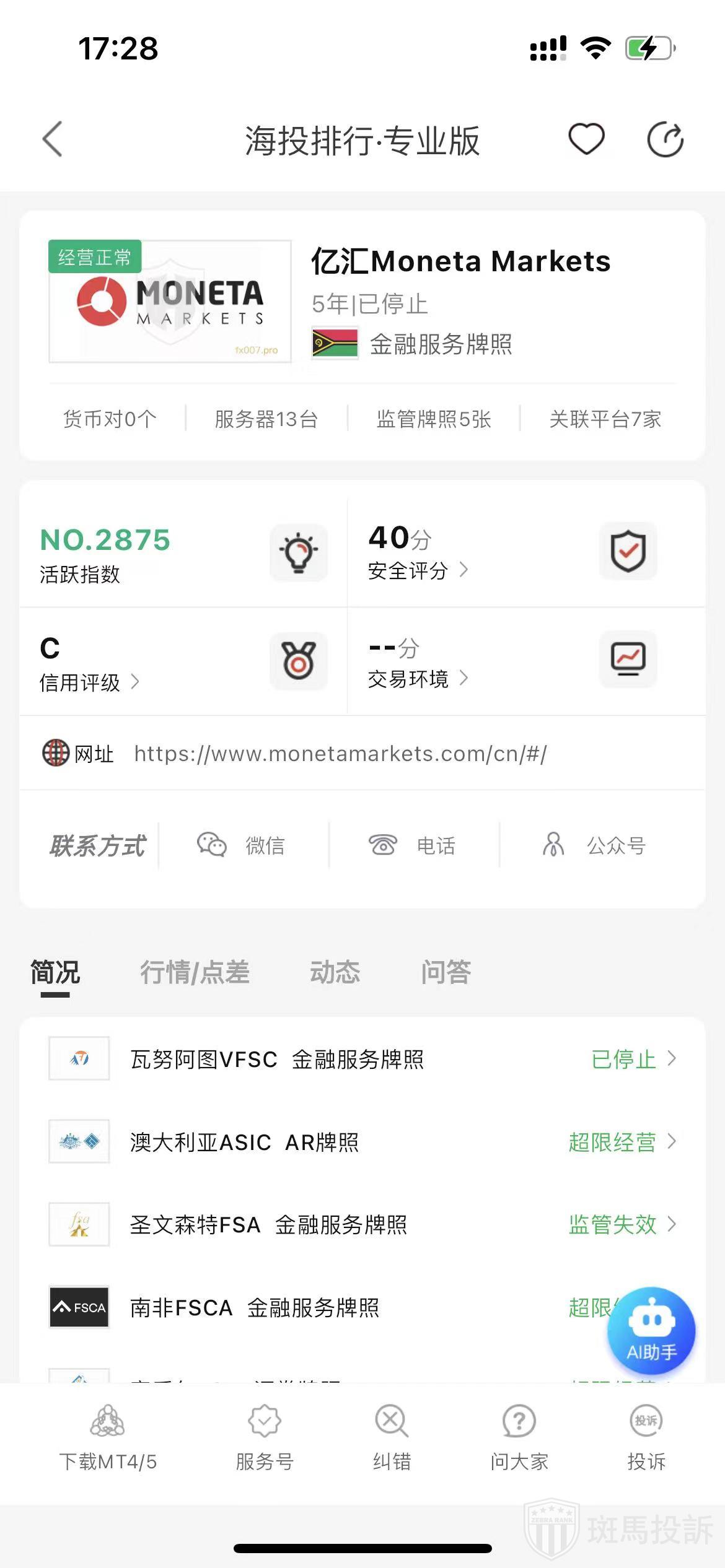Switch to the 行情/点差 tab
The width and height of the screenshot is (725, 1568).
coord(195,972)
